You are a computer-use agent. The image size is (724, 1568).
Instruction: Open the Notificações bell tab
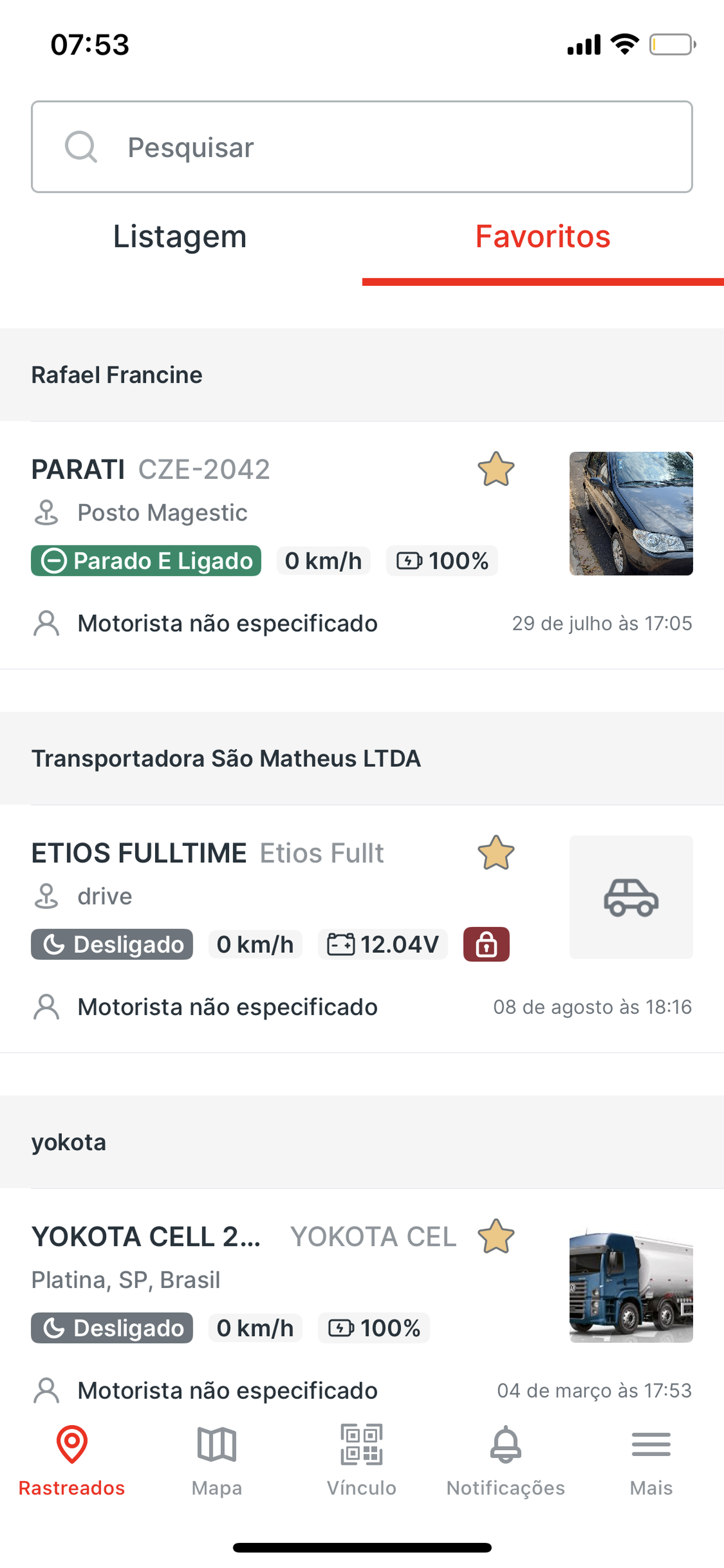(x=505, y=1461)
